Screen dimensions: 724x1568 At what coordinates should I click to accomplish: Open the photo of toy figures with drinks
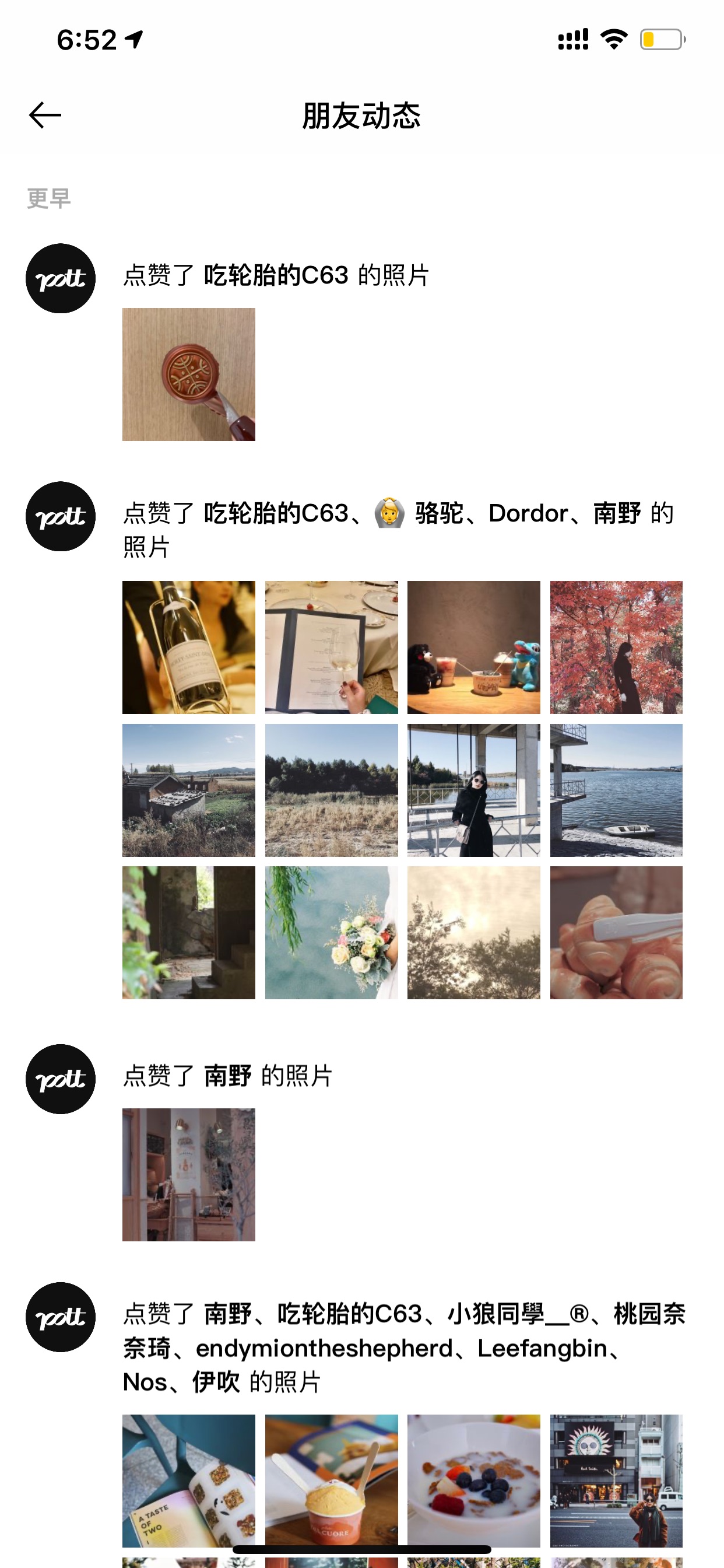(474, 647)
